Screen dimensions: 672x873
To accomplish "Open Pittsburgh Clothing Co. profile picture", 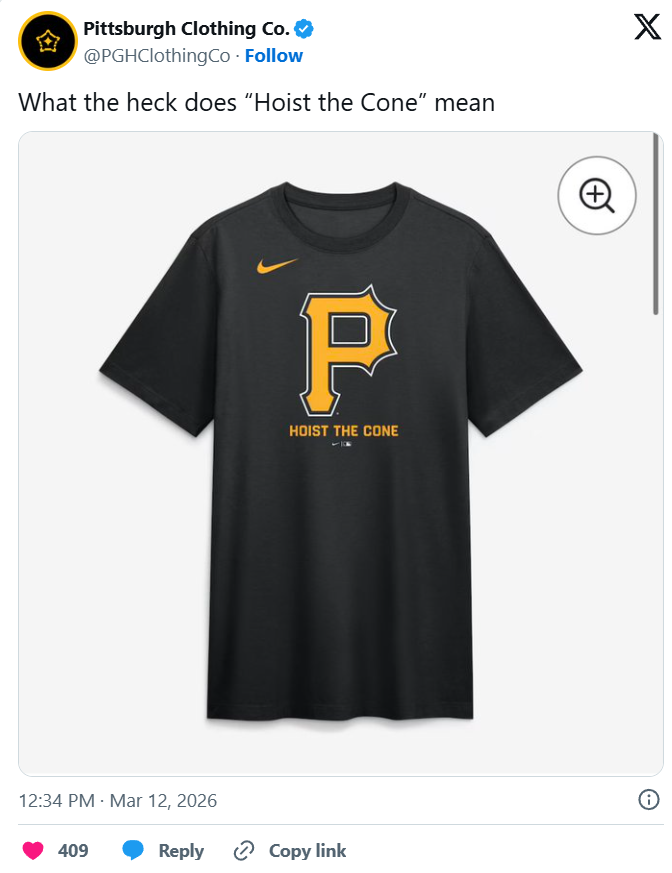I will 47,41.
